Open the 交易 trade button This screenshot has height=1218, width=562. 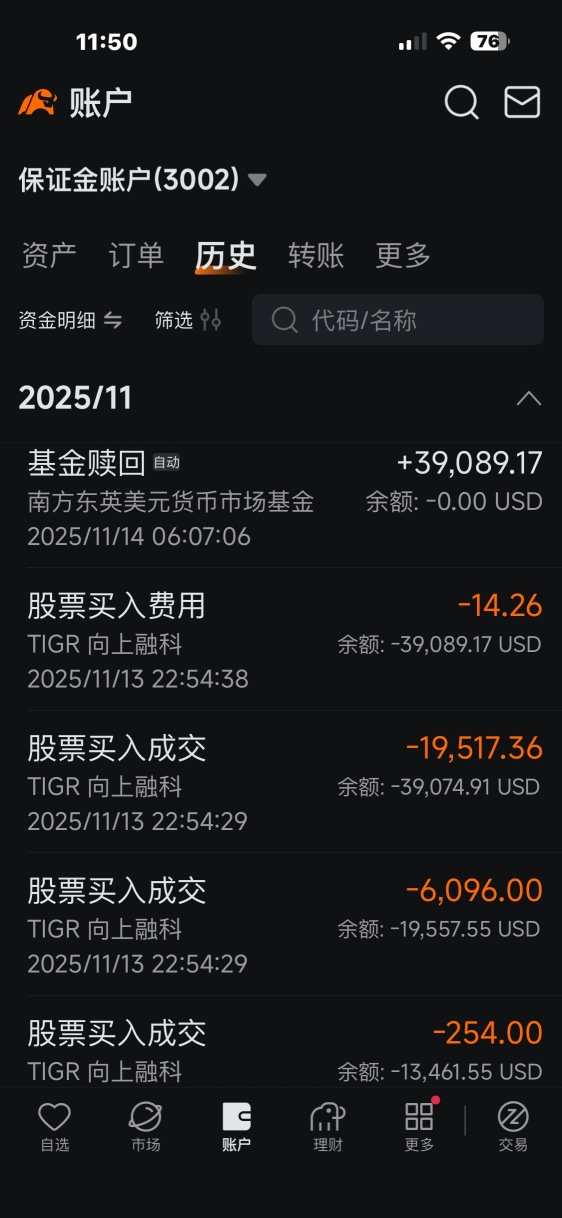coord(513,1127)
